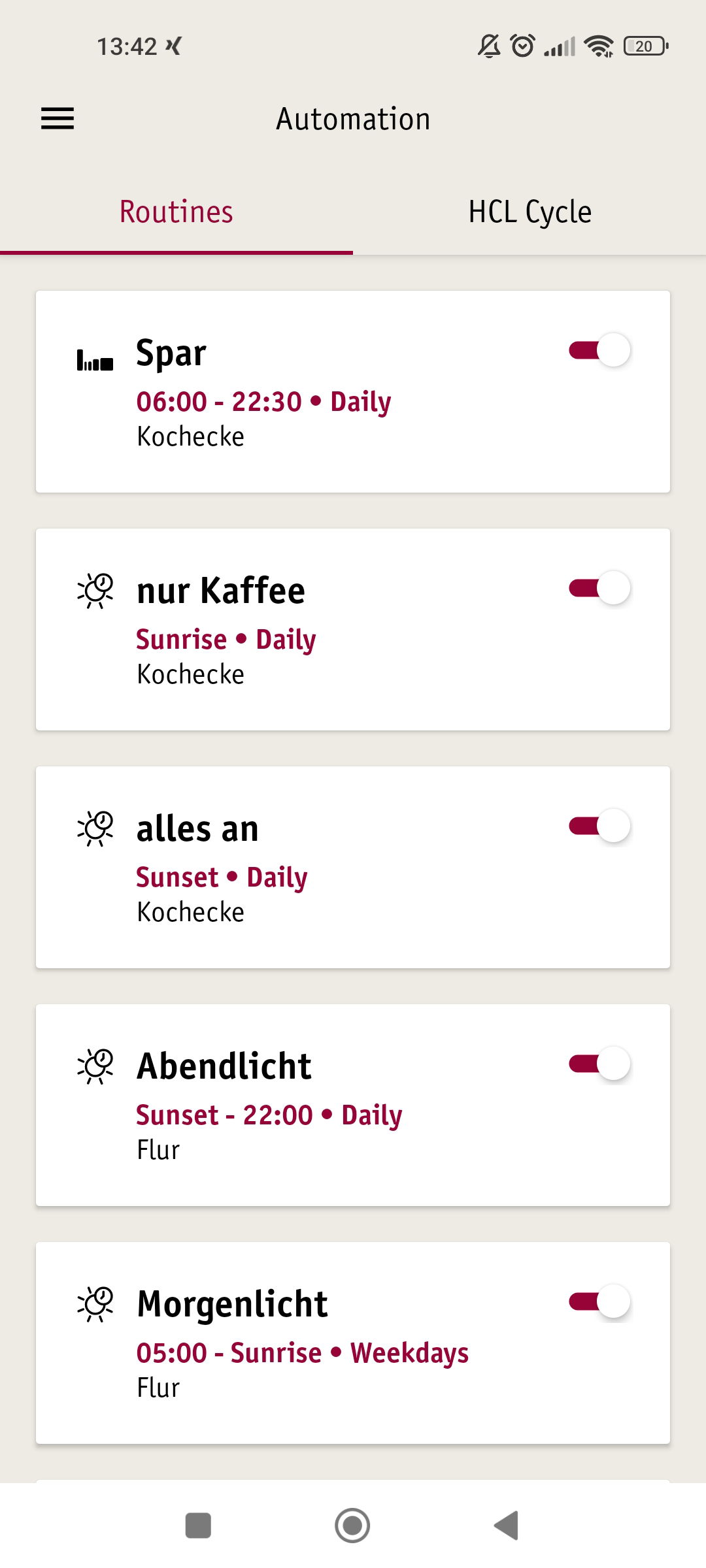The width and height of the screenshot is (706, 1568).
Task: Select the Morgenlicht routine icon
Action: (x=97, y=1301)
